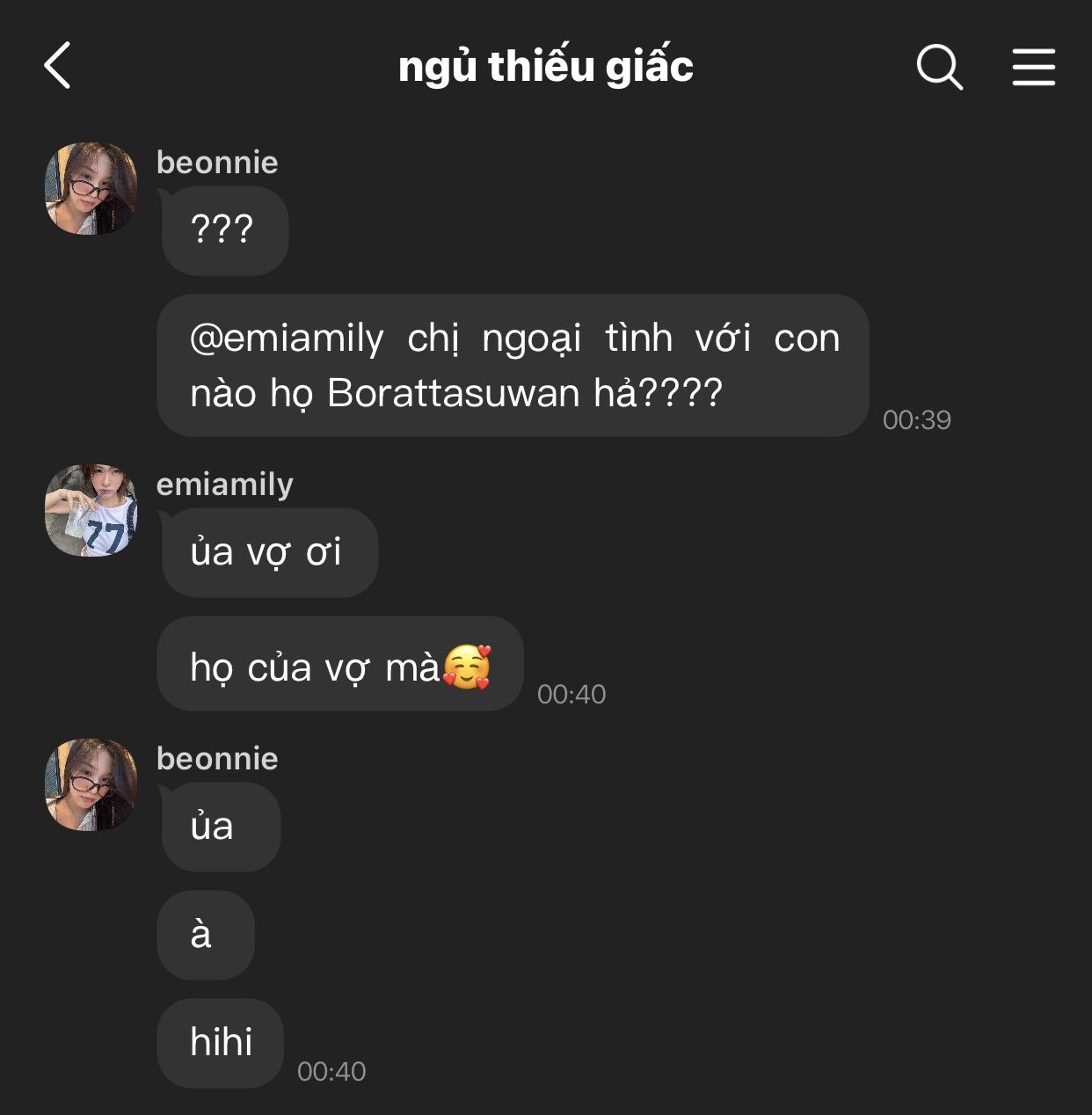The image size is (1092, 1115).
Task: Open beonnie's avatar beside the '???' message
Action: [x=91, y=188]
